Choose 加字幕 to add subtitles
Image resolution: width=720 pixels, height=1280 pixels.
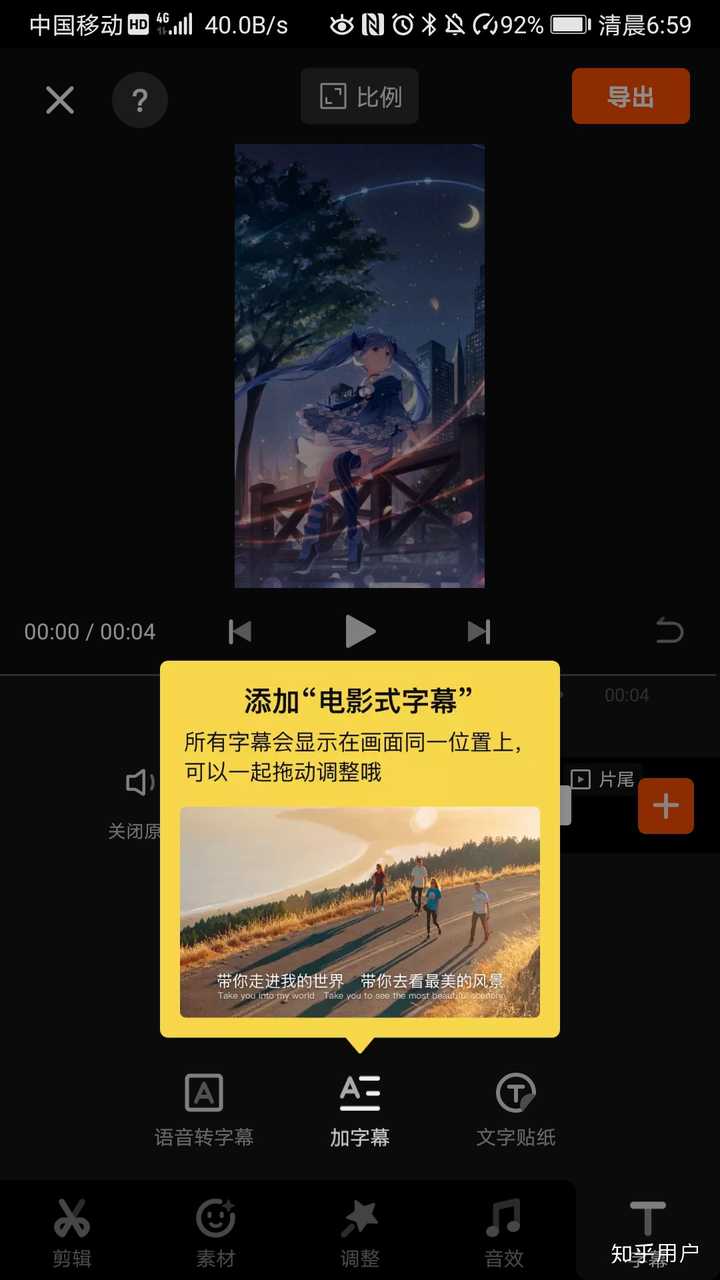(x=360, y=1110)
